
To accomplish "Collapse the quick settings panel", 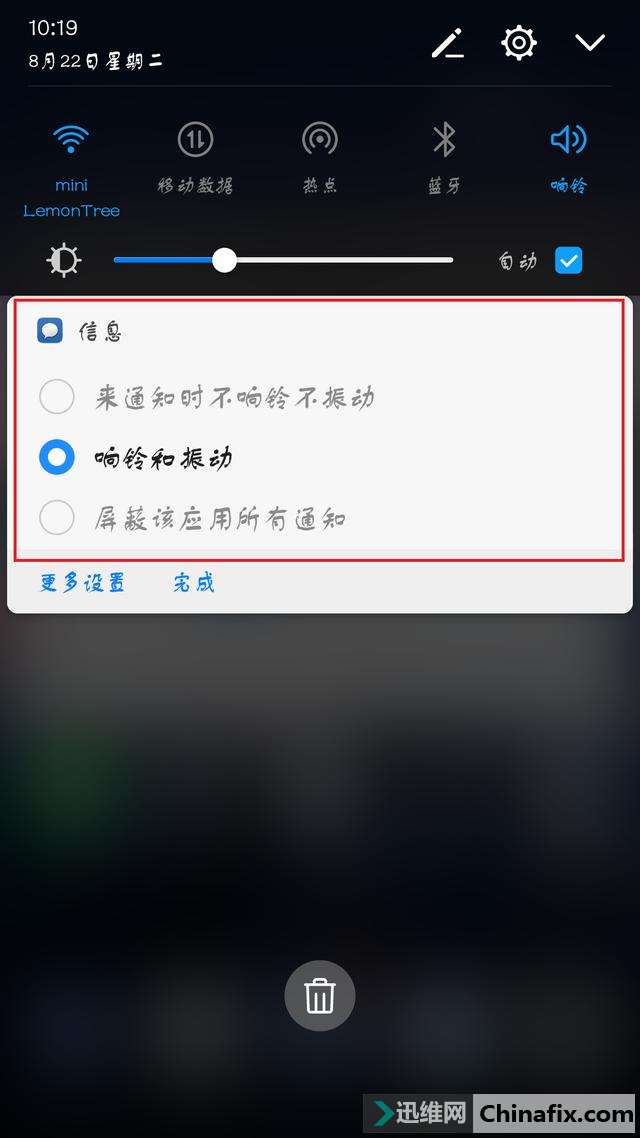I will tap(590, 42).
